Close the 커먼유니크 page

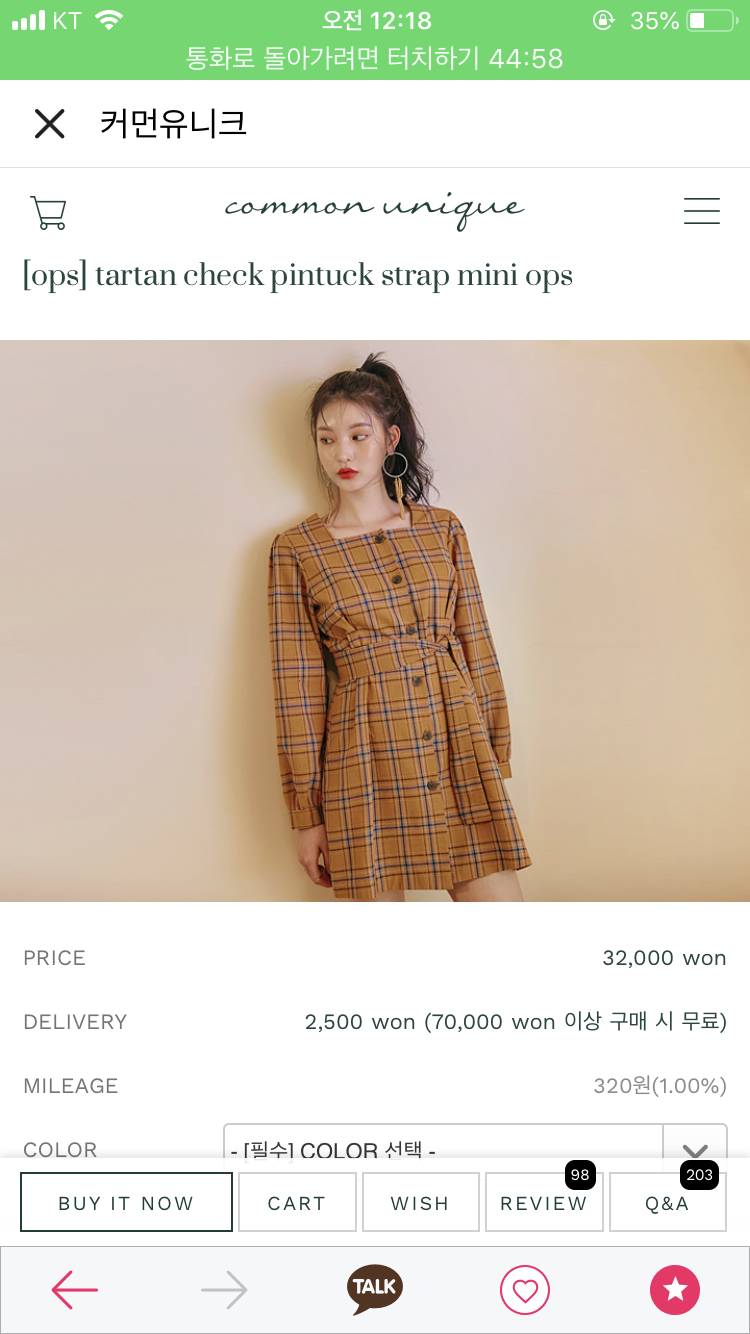(49, 124)
